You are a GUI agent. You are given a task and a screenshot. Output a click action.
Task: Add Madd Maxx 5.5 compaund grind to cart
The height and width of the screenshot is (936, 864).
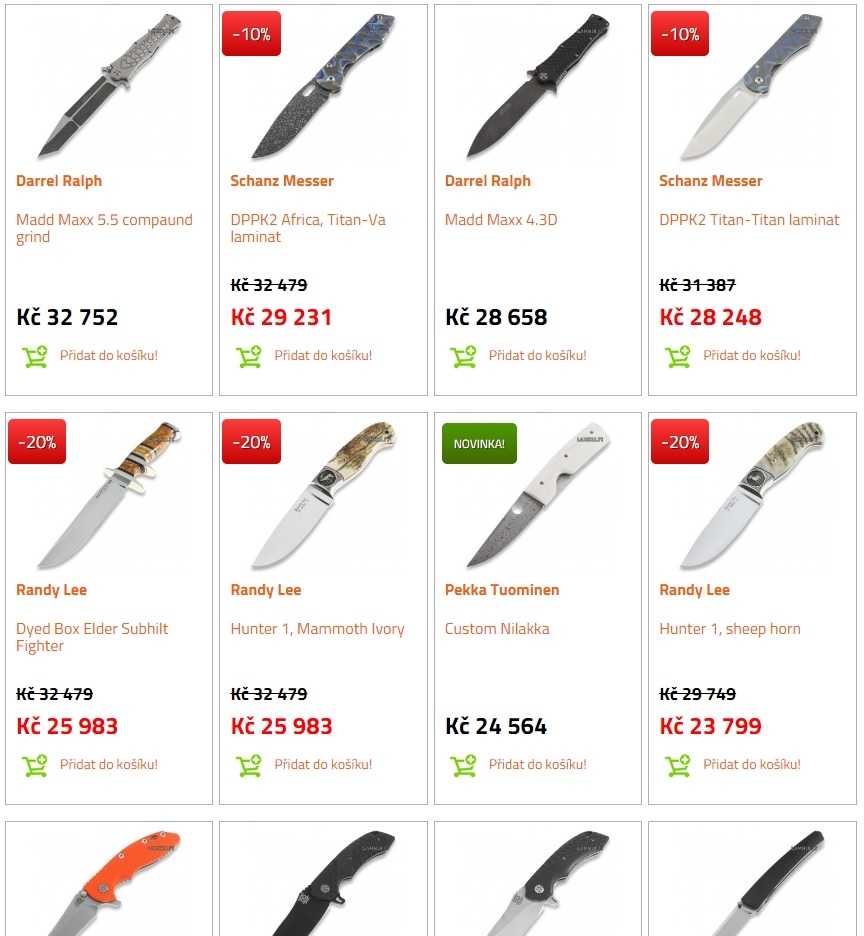[108, 355]
